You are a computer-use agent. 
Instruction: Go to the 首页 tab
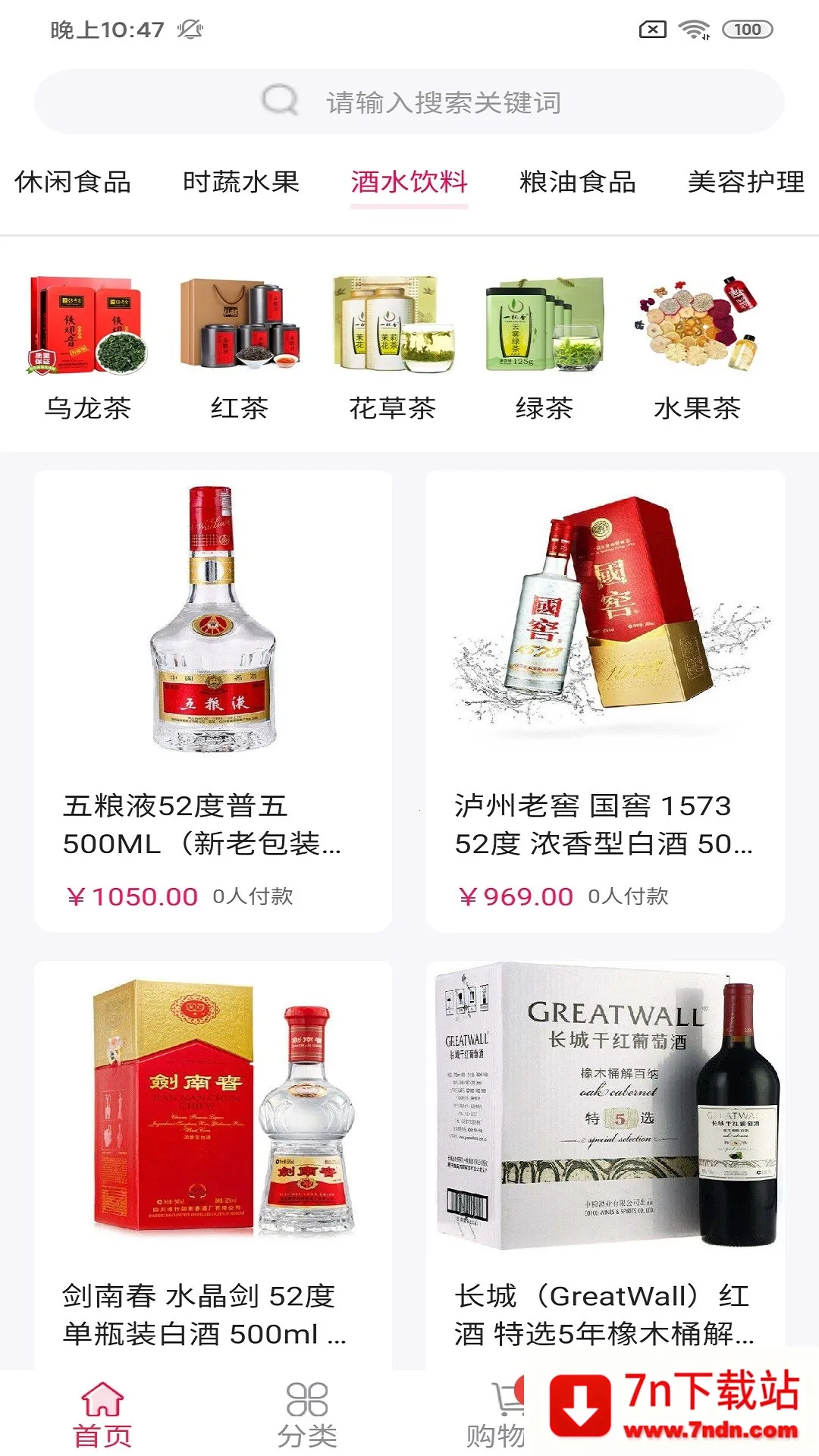tap(102, 1414)
